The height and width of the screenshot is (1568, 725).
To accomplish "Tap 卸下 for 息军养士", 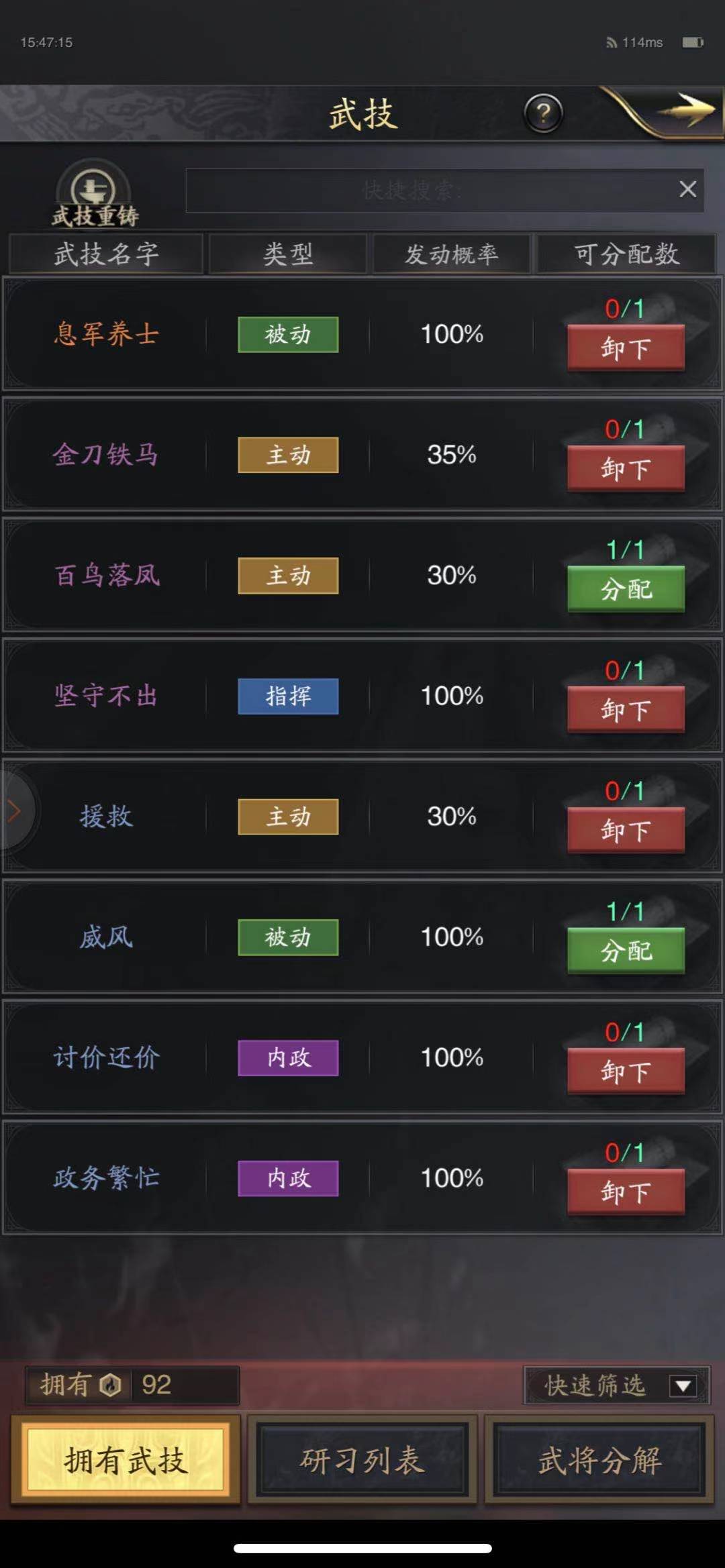I will 626,348.
